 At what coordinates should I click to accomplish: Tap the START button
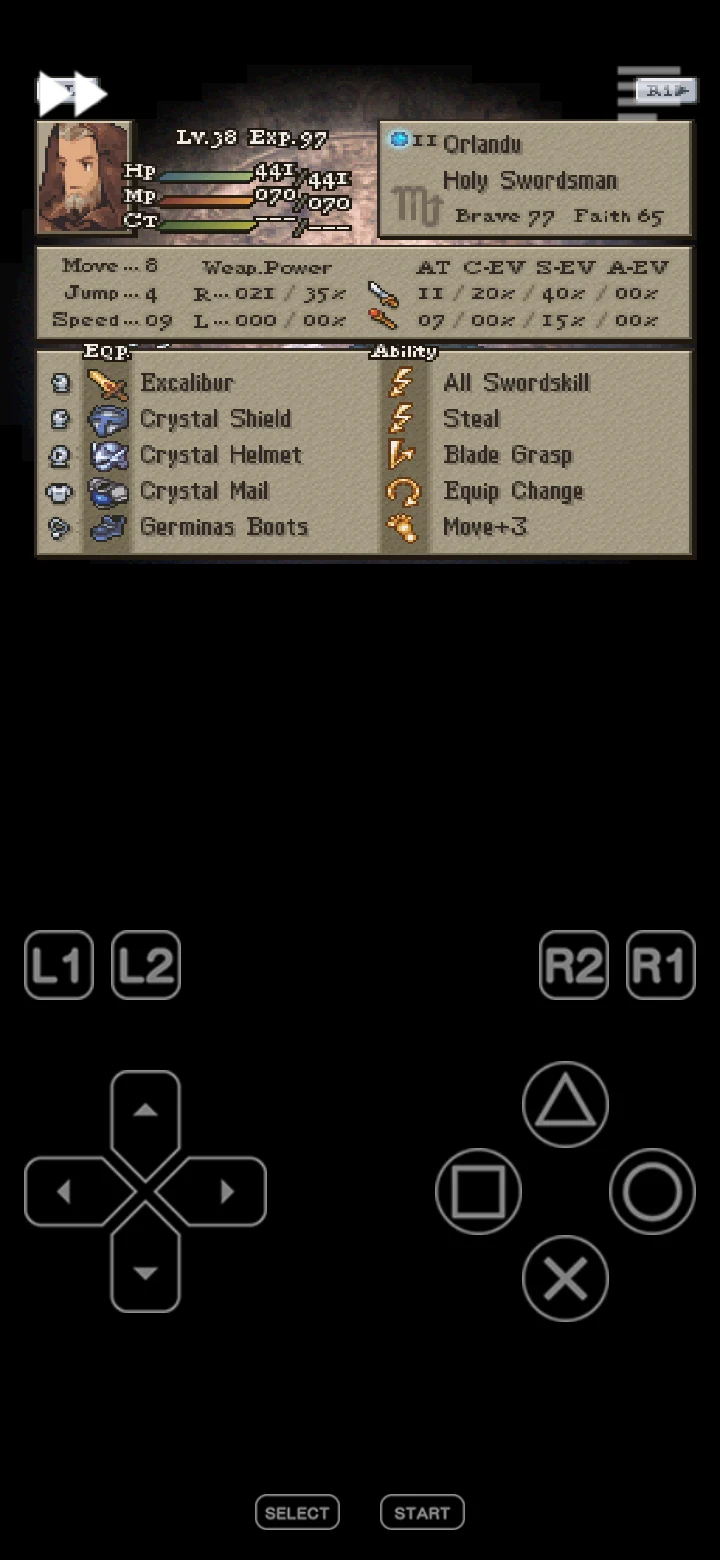point(422,1513)
